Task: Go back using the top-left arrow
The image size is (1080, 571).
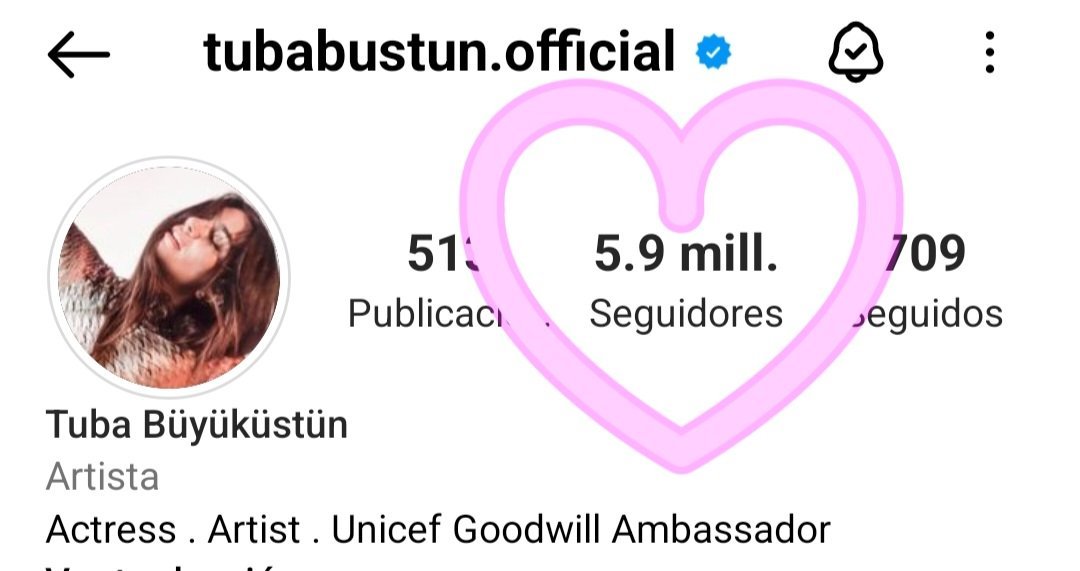Action: (x=79, y=54)
